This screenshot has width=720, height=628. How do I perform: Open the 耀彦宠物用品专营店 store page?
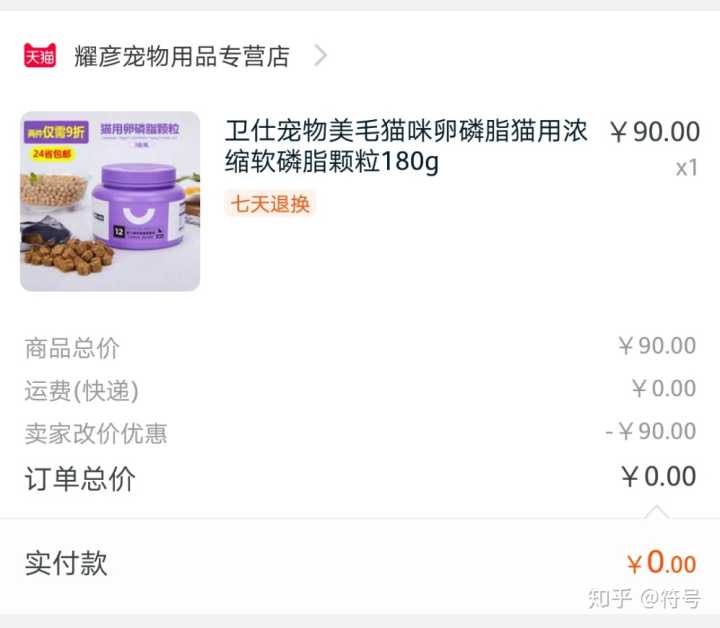tap(182, 56)
